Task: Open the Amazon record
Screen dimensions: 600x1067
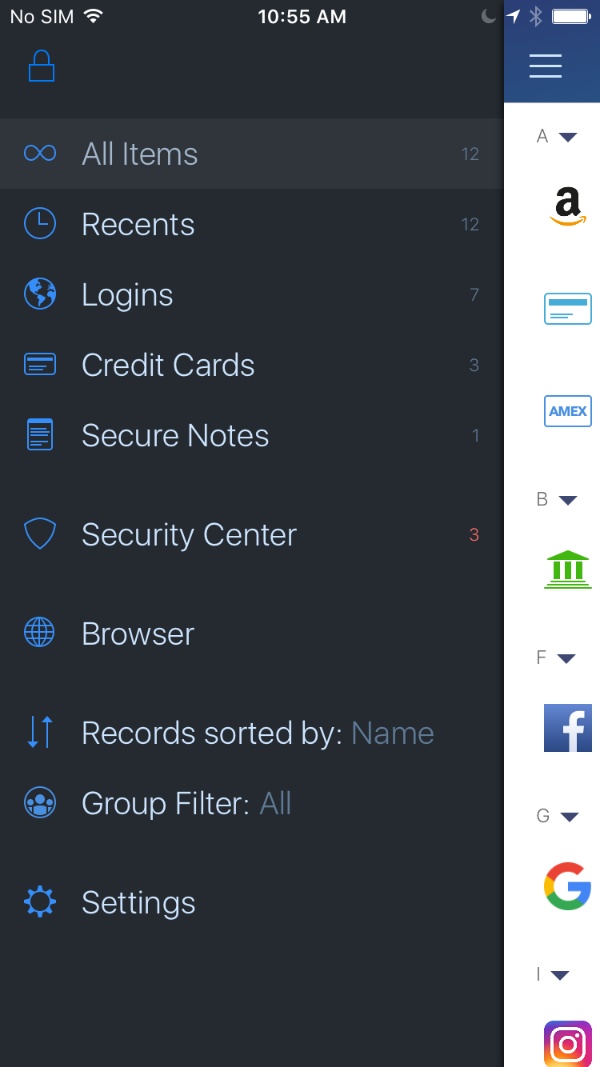Action: [x=567, y=206]
